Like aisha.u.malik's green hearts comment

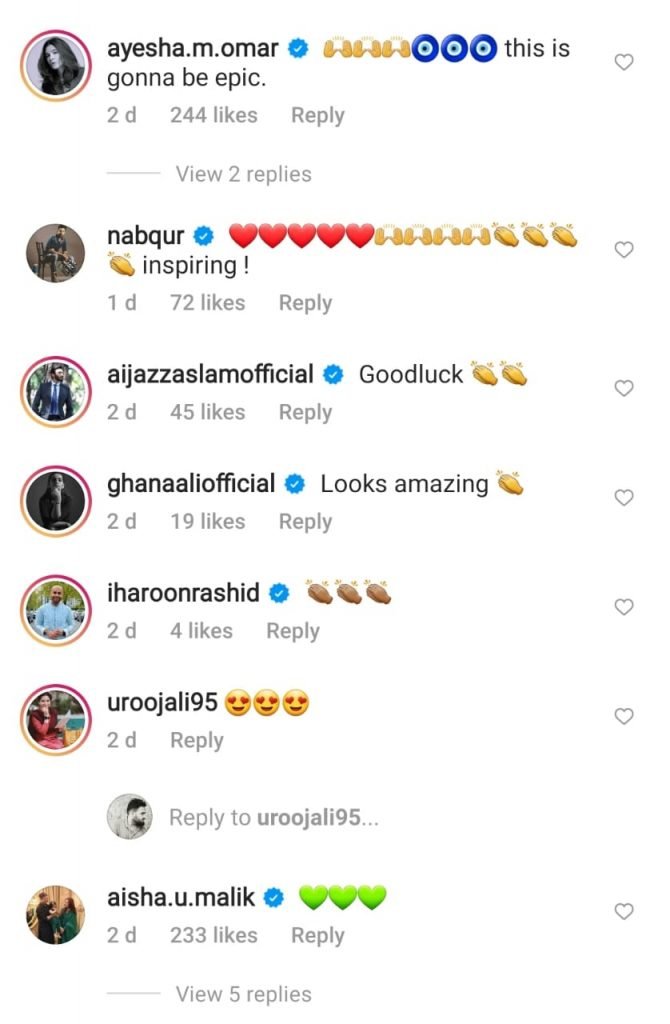623,911
